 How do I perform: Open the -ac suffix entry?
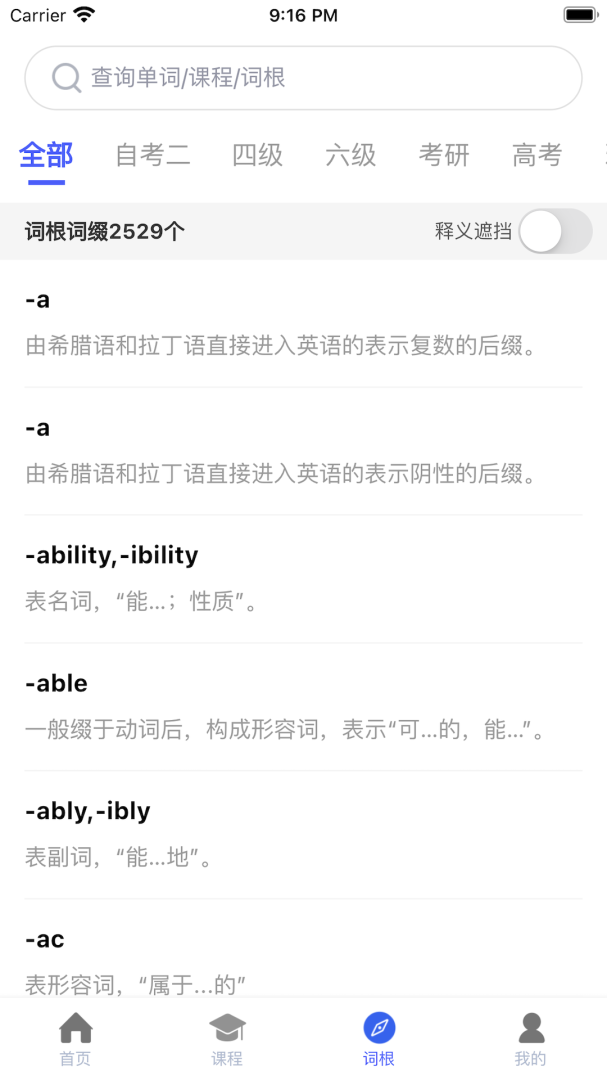pyautogui.click(x=303, y=960)
